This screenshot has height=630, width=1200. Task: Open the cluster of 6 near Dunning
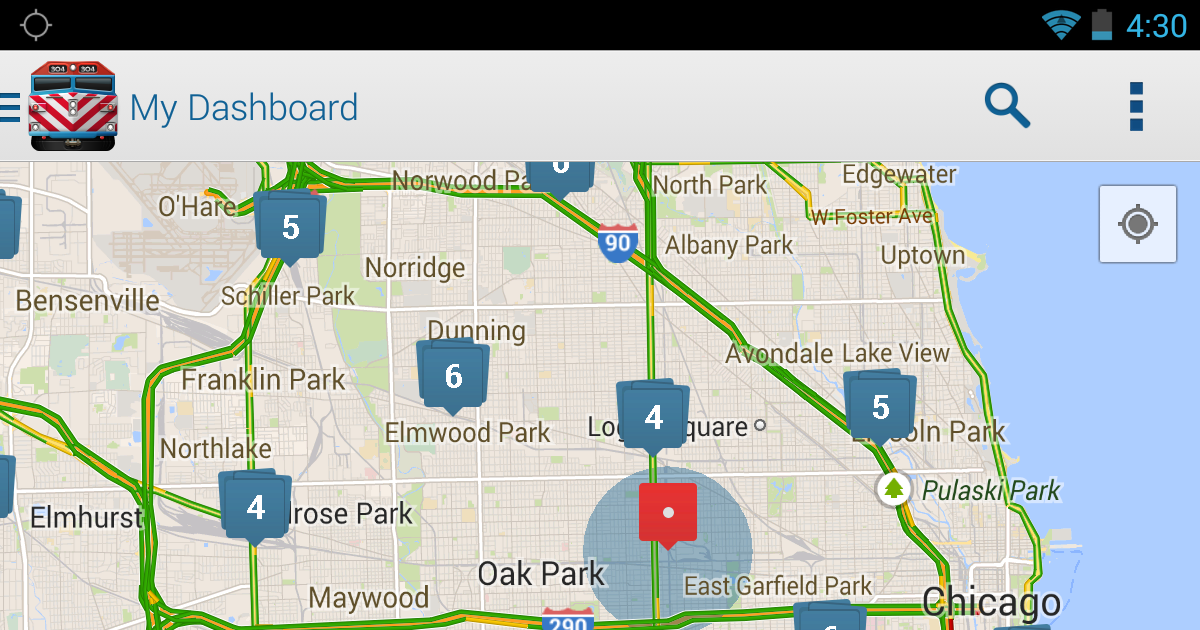[453, 376]
